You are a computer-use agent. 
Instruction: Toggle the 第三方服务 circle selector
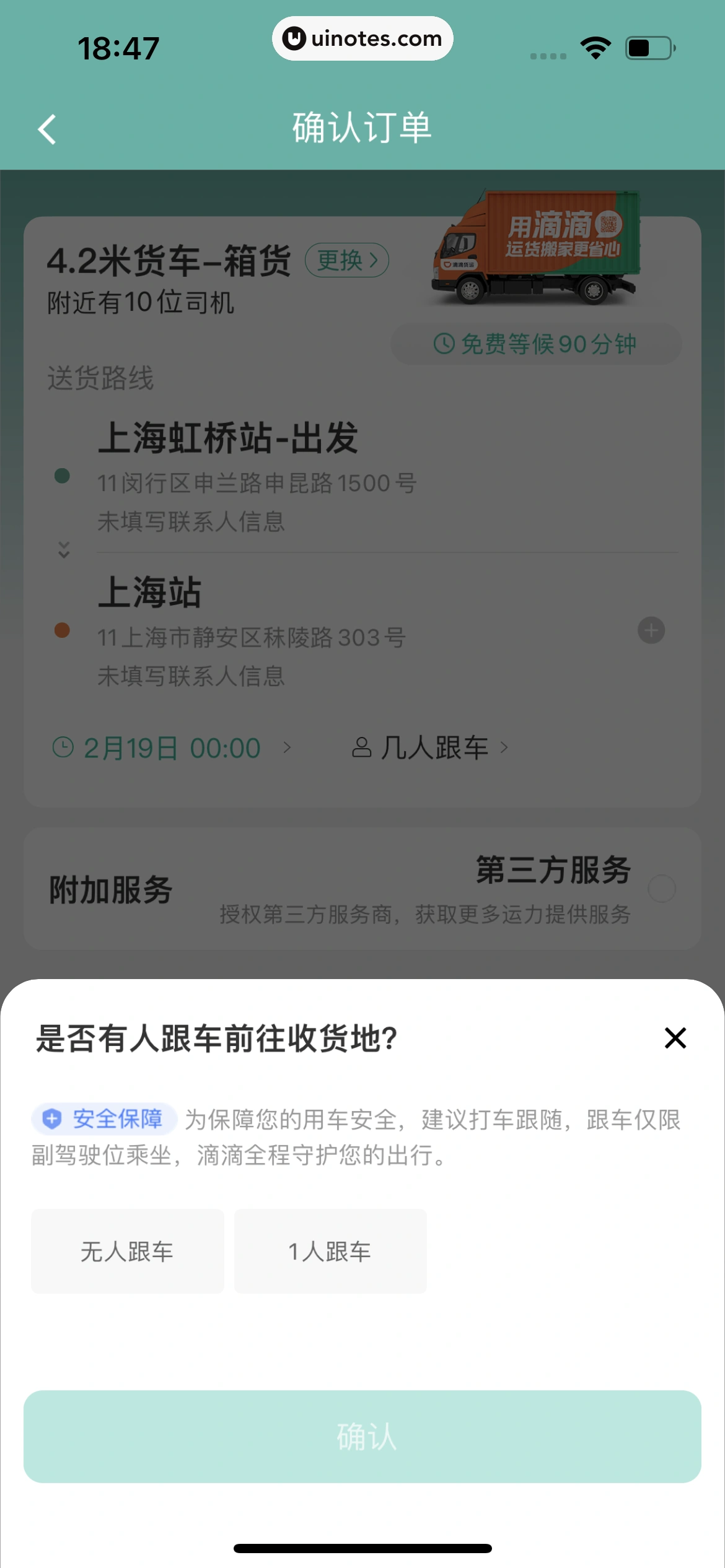[x=662, y=888]
